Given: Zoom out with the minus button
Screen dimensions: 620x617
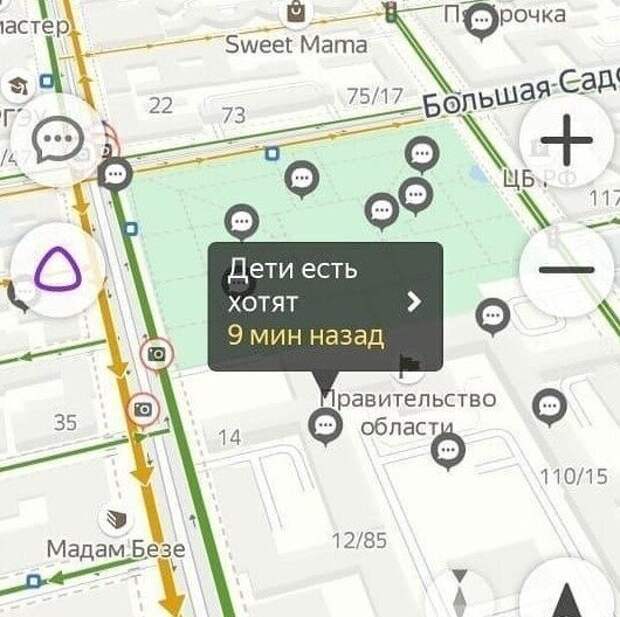Looking at the screenshot, I should click(x=565, y=270).
